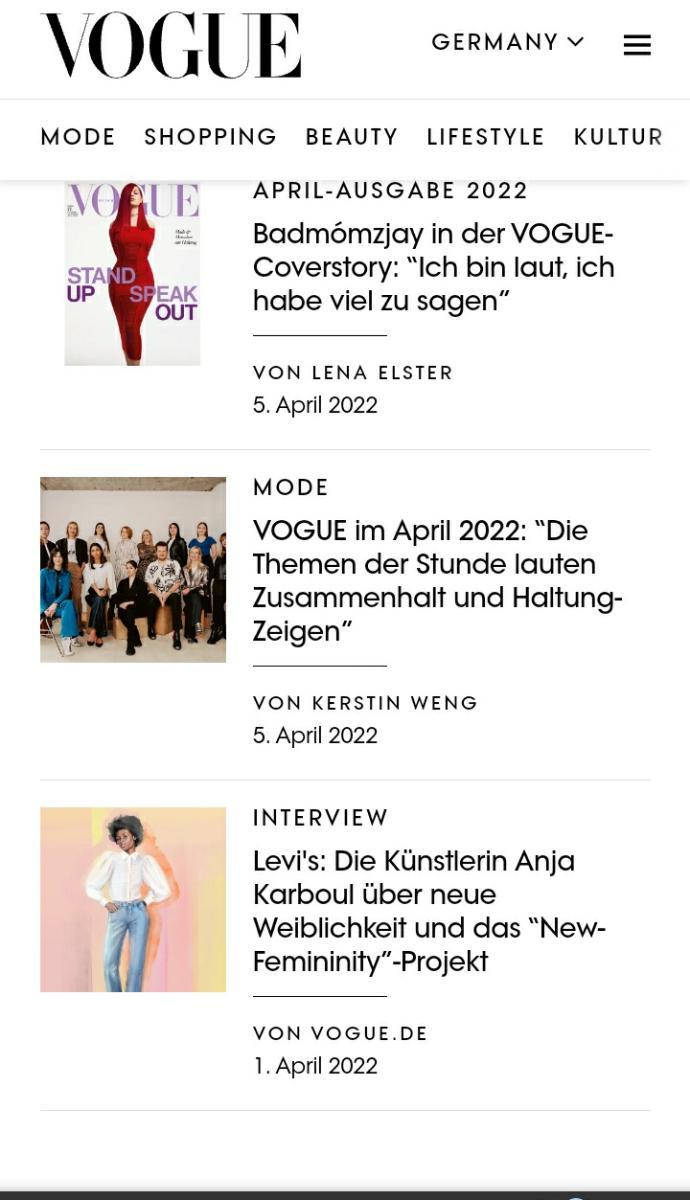Read the Badmómzjay Coverstory article
Viewport: 690px width, 1200px height.
pos(433,267)
